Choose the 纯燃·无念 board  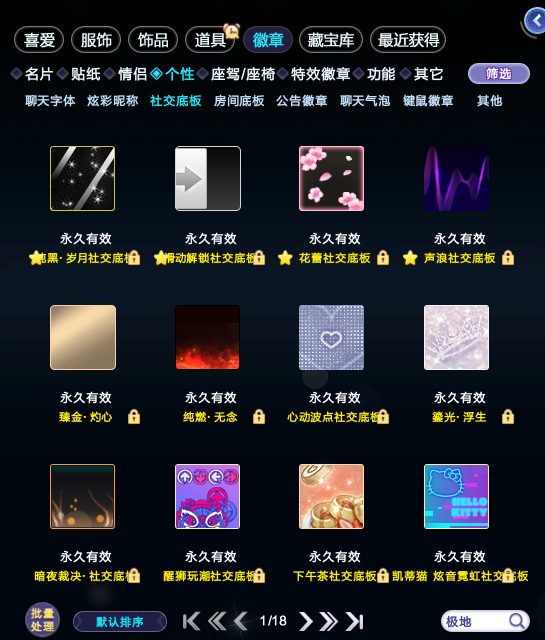click(x=207, y=338)
